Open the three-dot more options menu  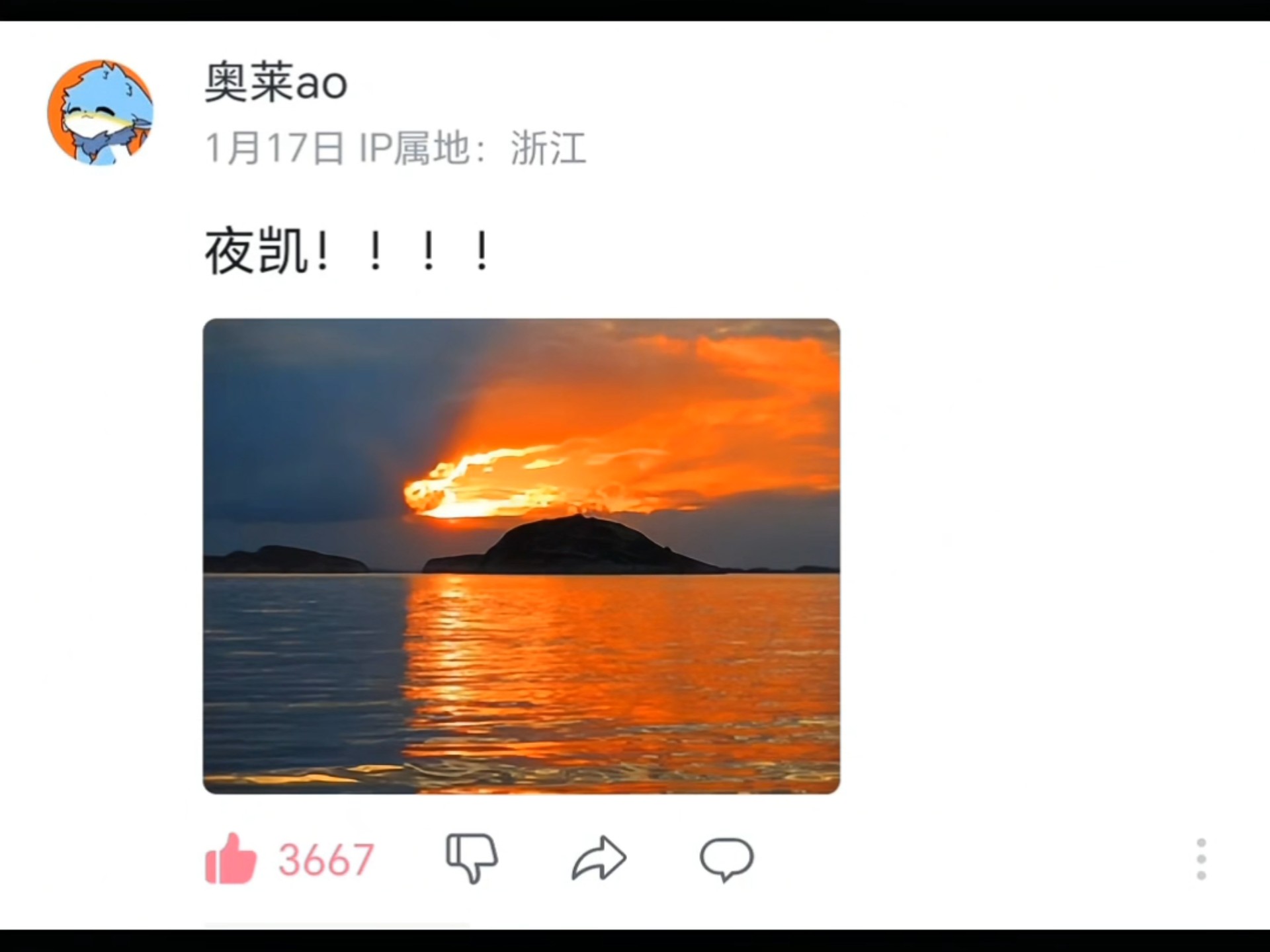[x=1201, y=859]
